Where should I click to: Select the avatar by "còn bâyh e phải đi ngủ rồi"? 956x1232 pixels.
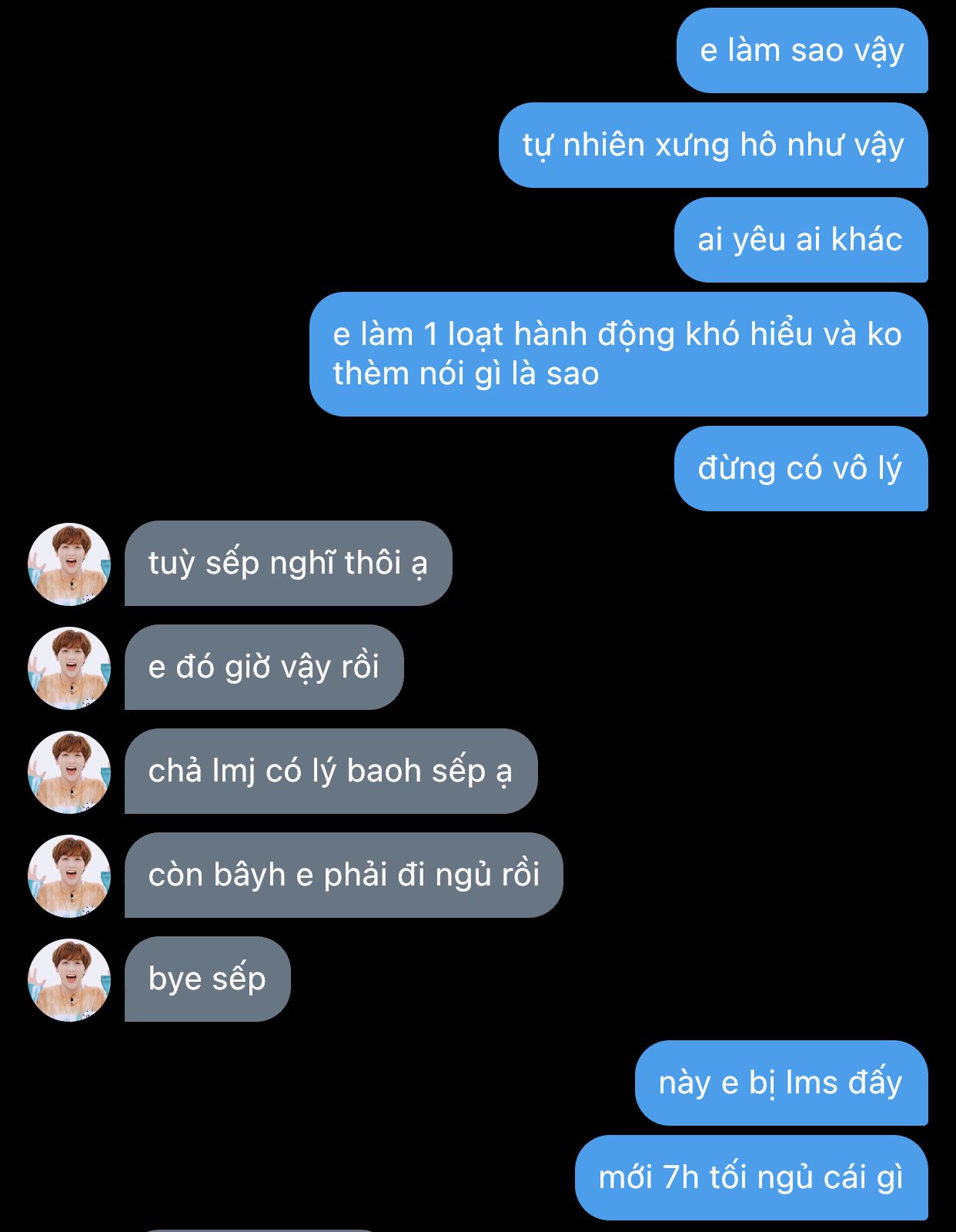[69, 876]
